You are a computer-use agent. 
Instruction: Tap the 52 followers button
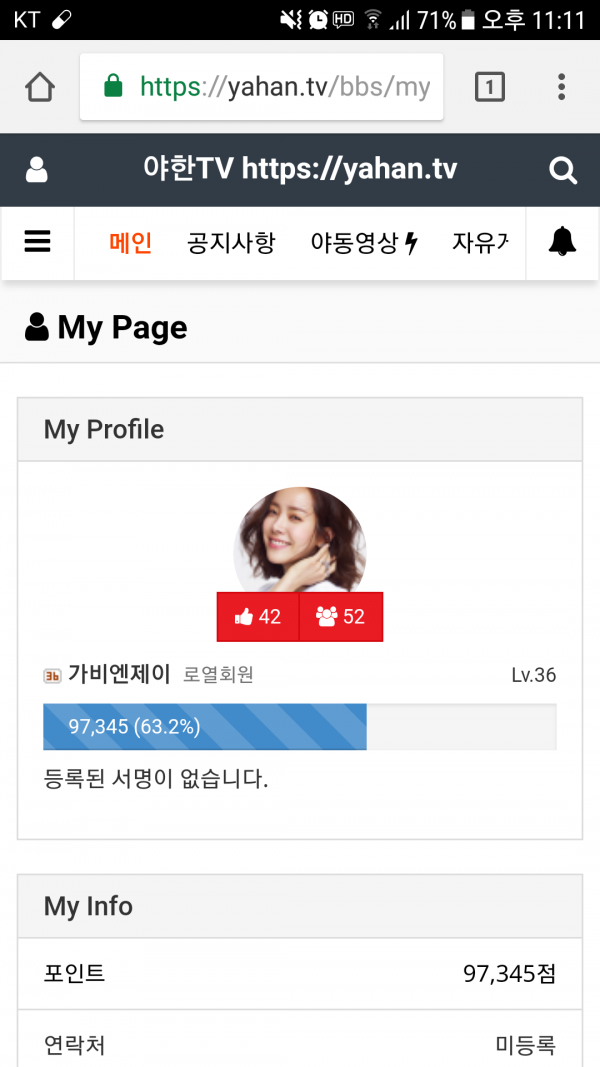click(341, 617)
